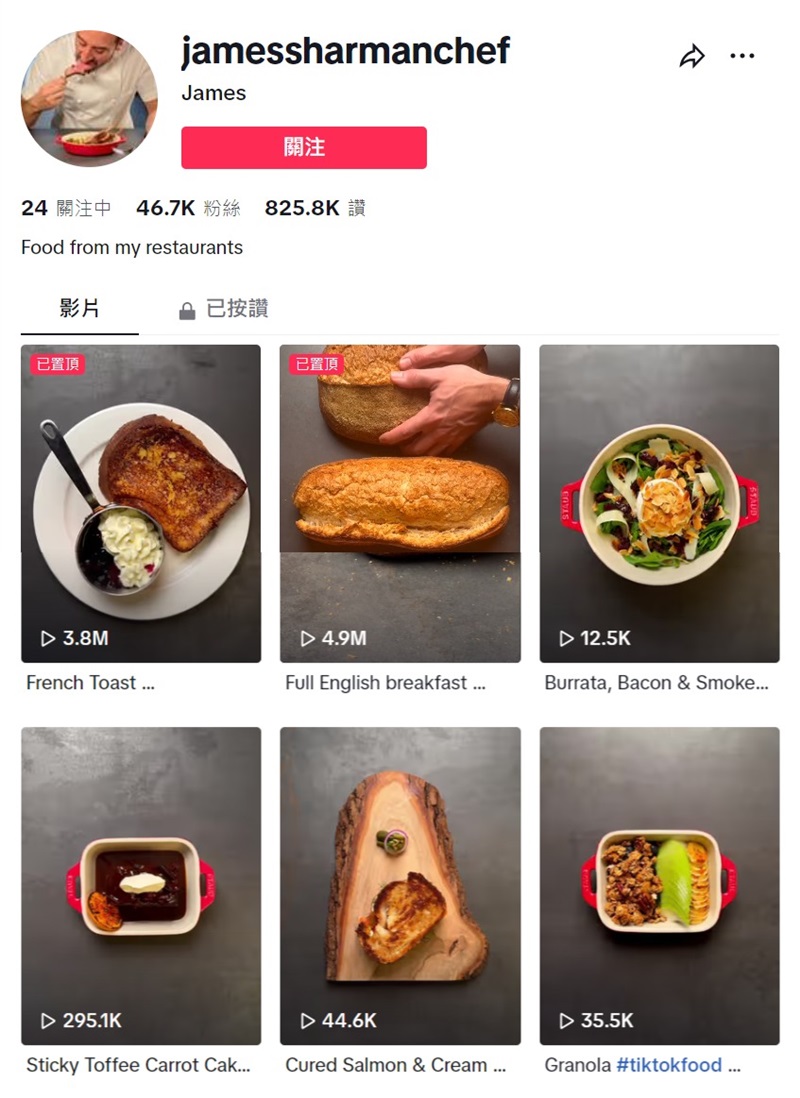Open the 已按讚 liked tab
The width and height of the screenshot is (800, 1098).
click(x=224, y=309)
